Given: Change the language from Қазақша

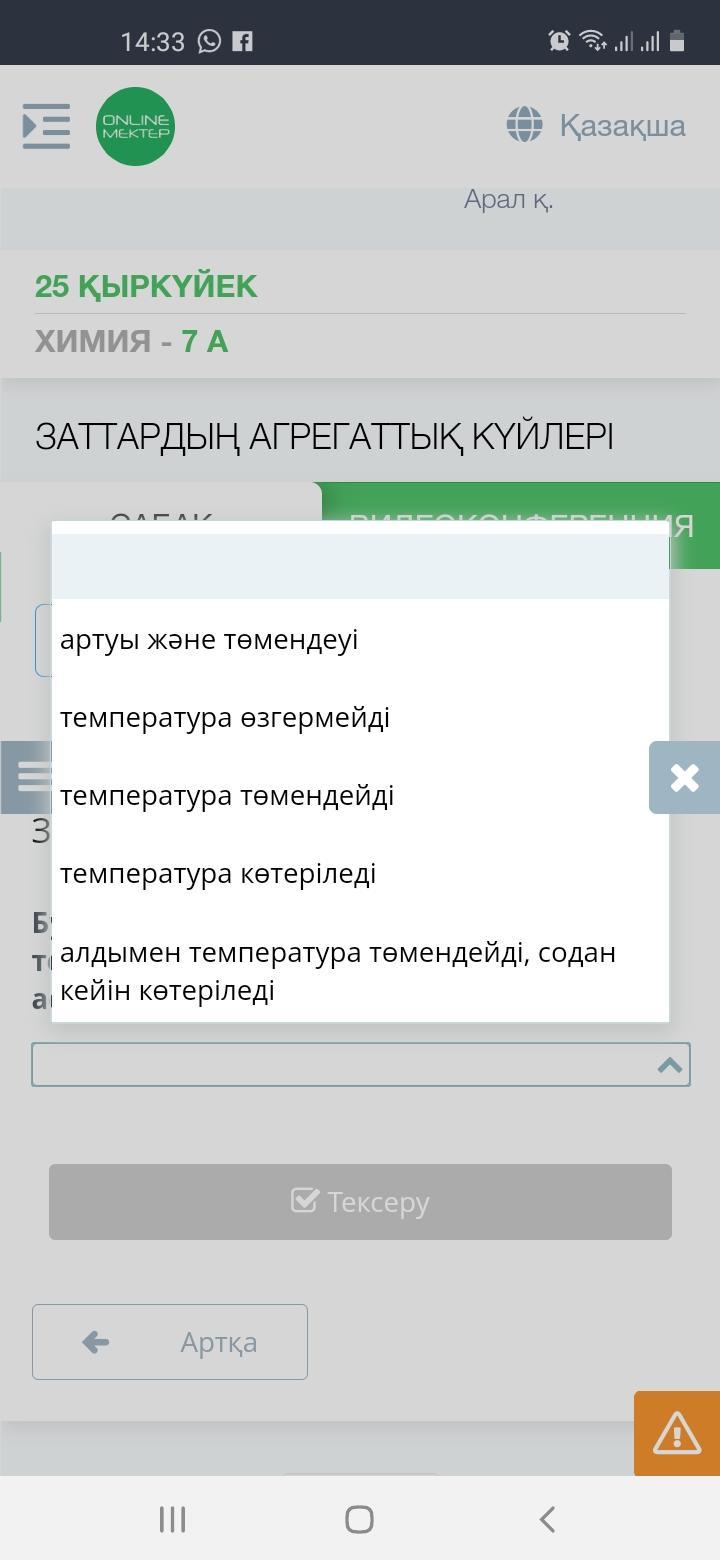Looking at the screenshot, I should tap(596, 126).
